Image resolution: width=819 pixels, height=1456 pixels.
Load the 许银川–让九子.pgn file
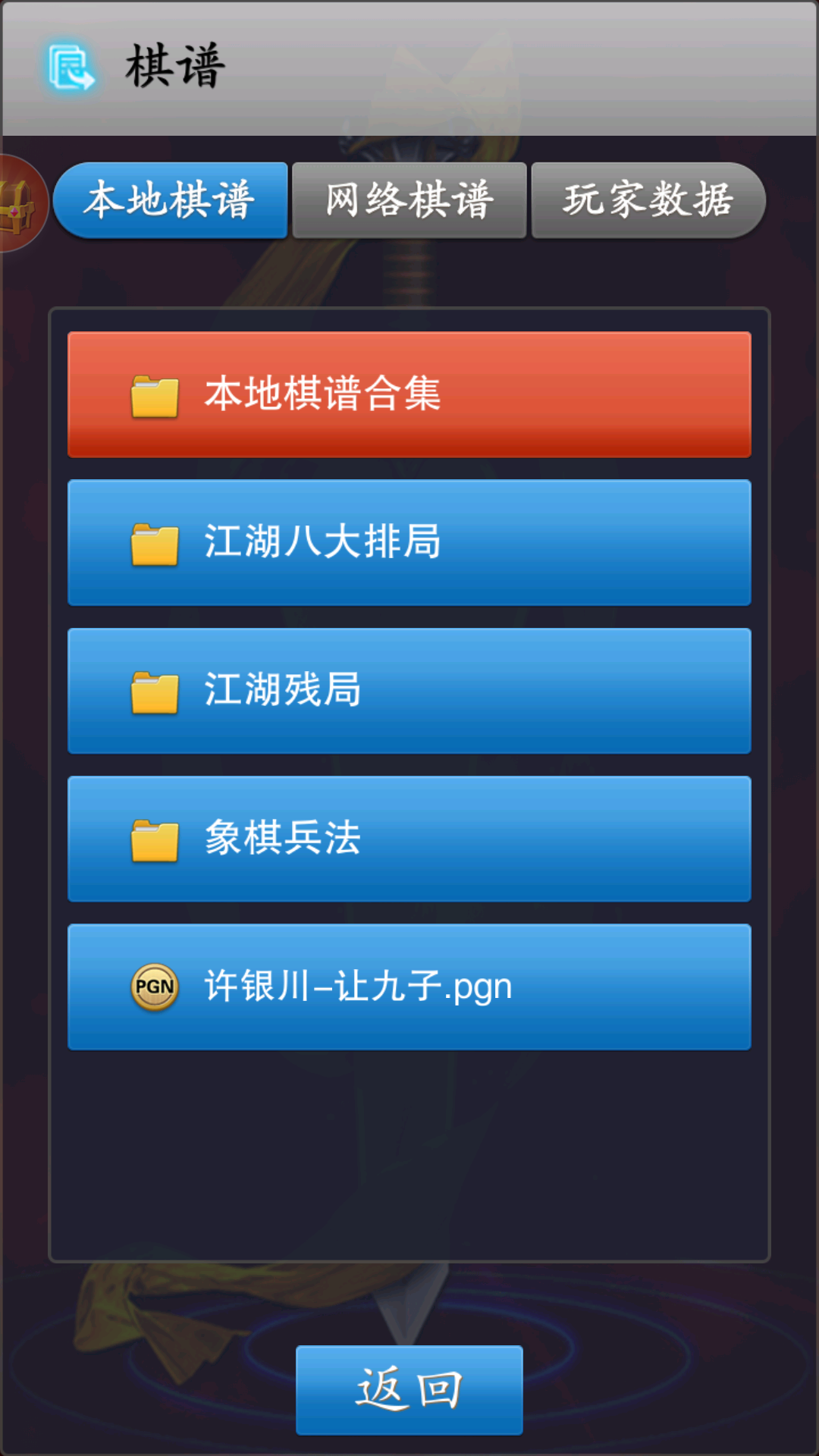409,987
